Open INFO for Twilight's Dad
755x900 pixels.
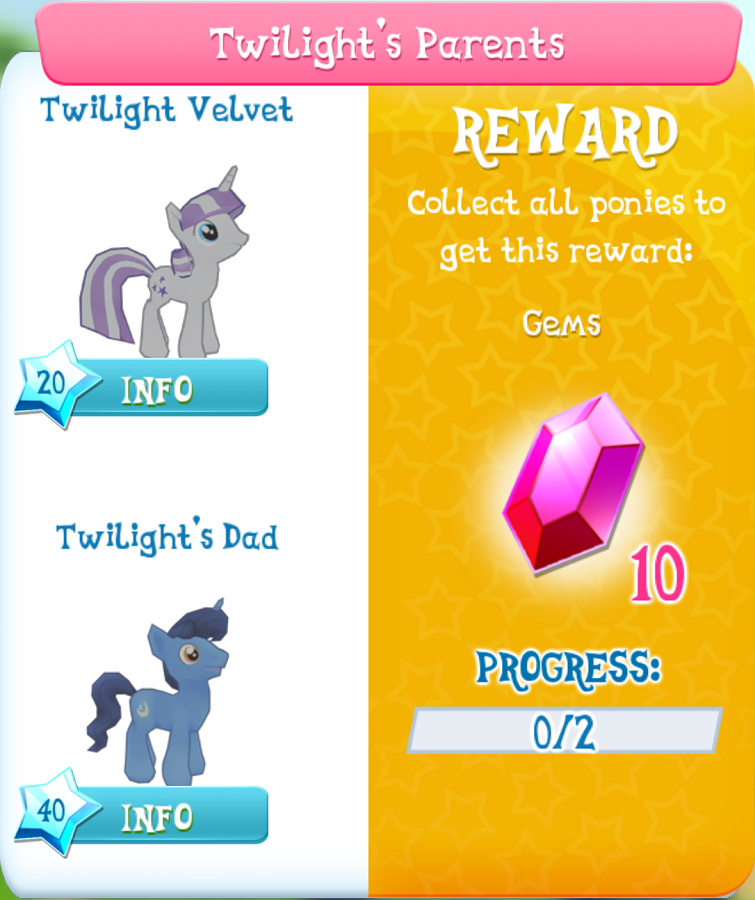(x=169, y=815)
